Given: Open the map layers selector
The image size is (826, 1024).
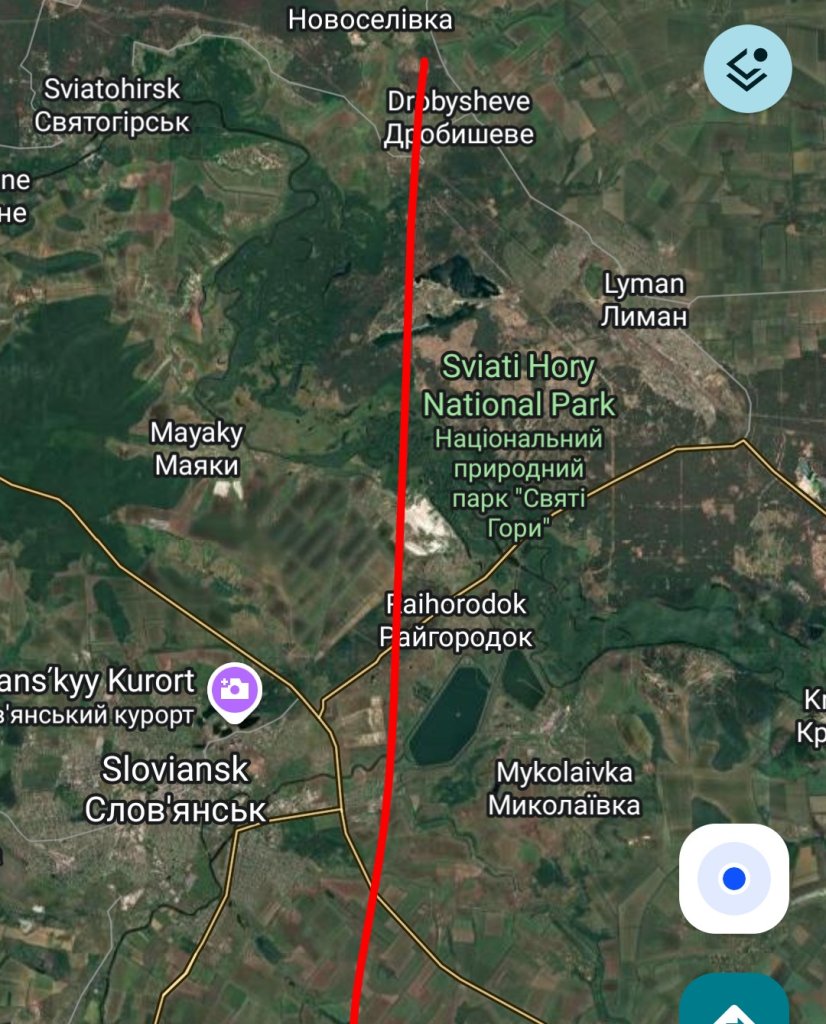Looking at the screenshot, I should (x=747, y=68).
